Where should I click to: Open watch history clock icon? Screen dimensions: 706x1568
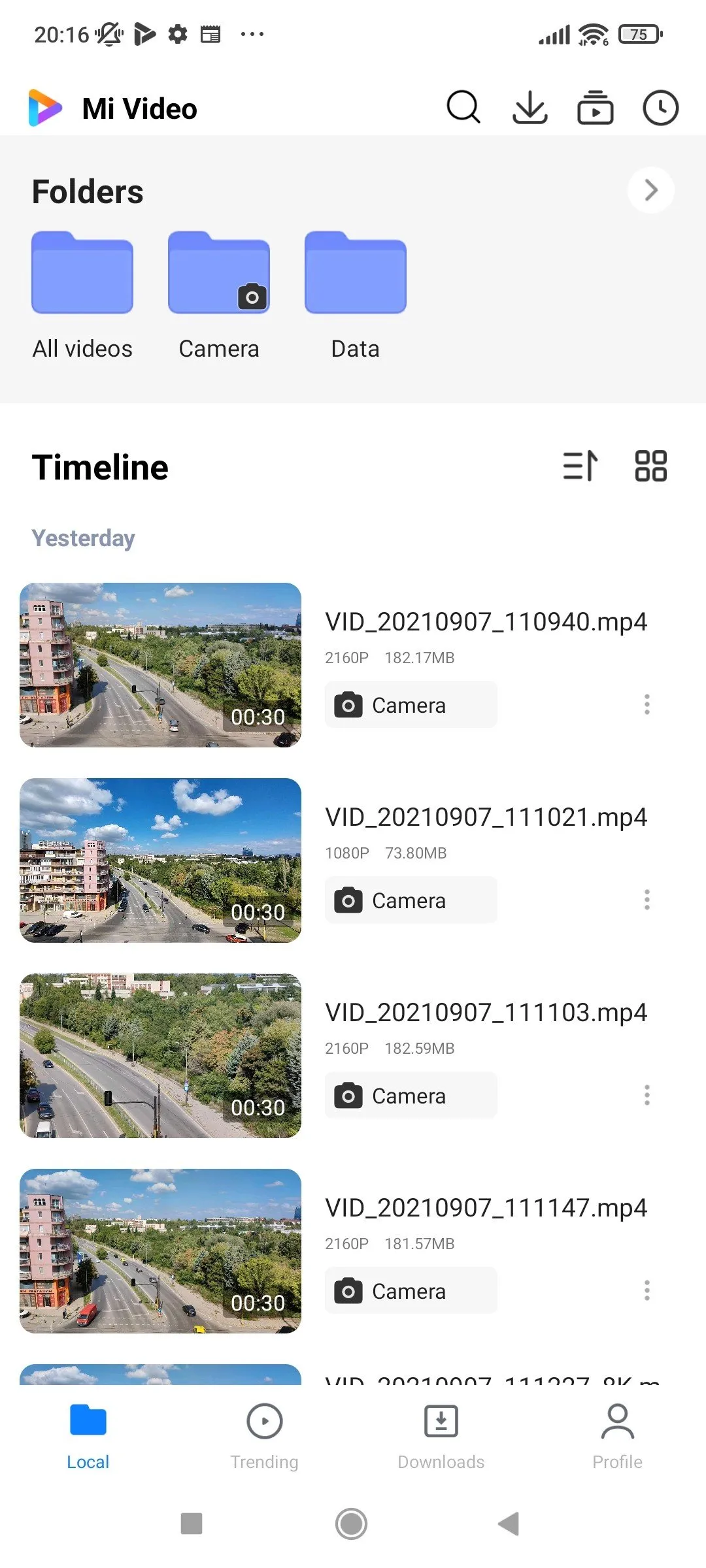[x=660, y=107]
